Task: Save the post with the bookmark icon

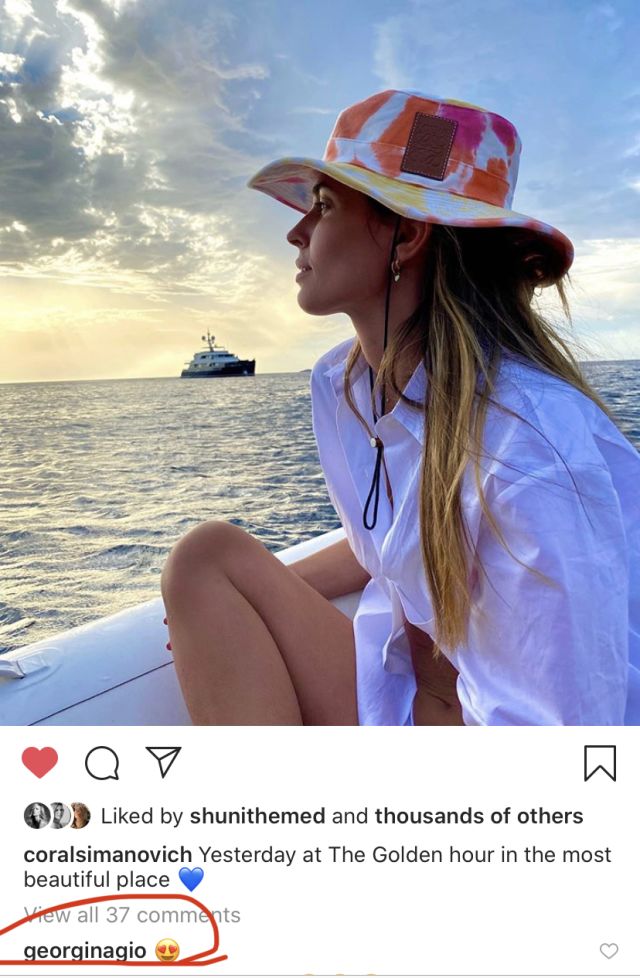Action: [599, 763]
